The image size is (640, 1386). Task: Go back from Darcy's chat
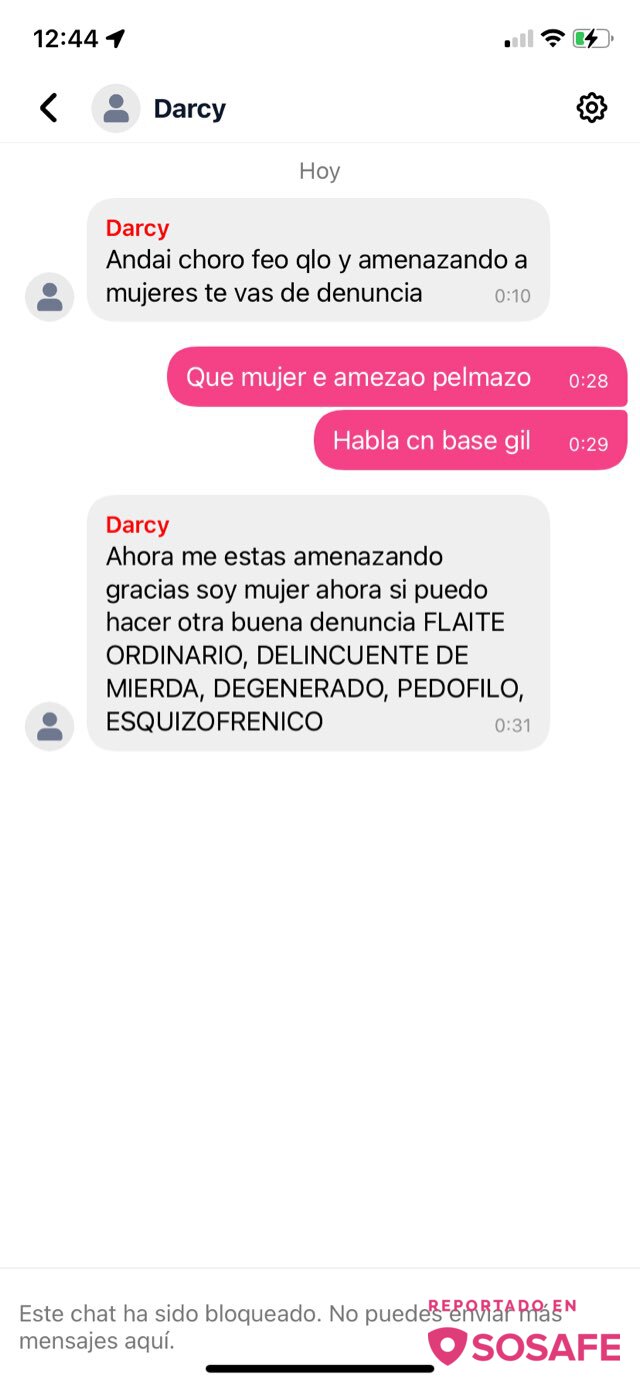48,108
